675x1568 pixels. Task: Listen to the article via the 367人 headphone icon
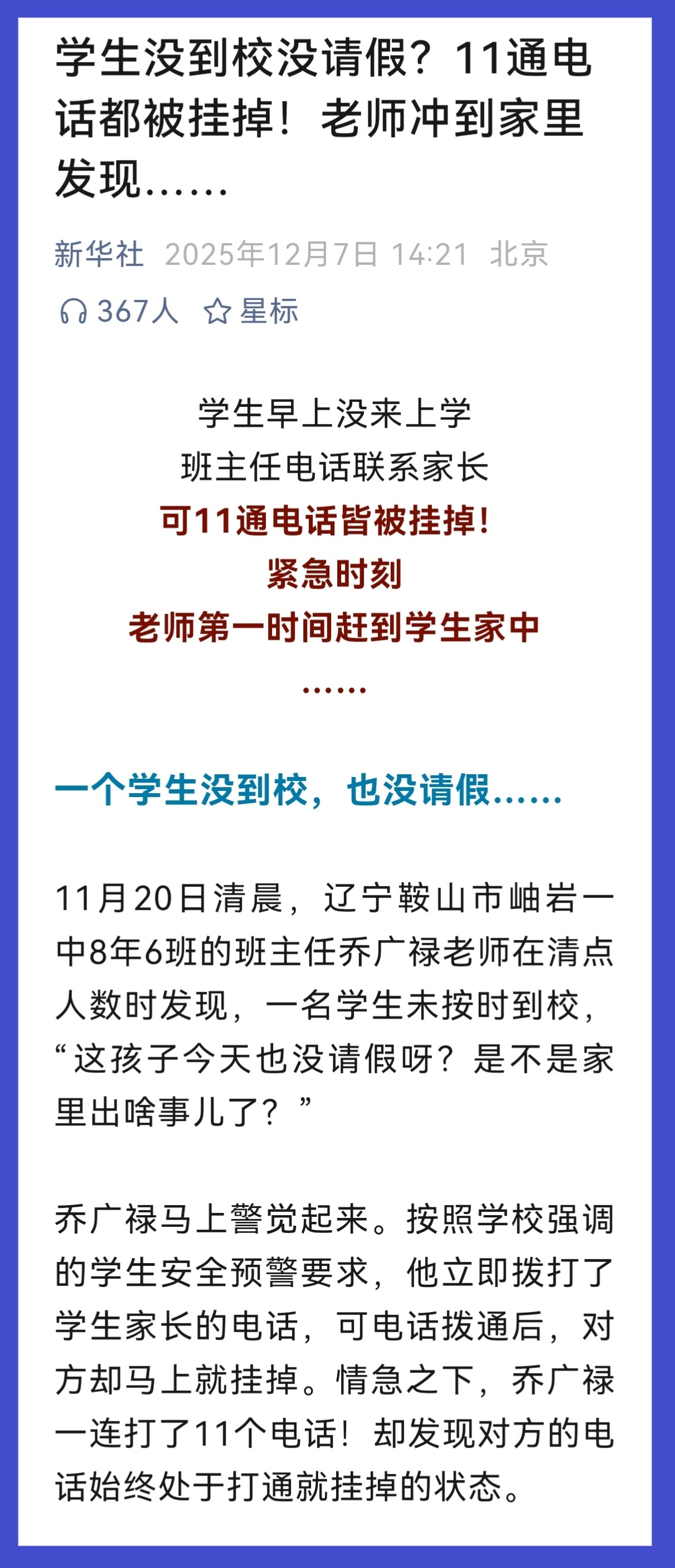tap(73, 312)
